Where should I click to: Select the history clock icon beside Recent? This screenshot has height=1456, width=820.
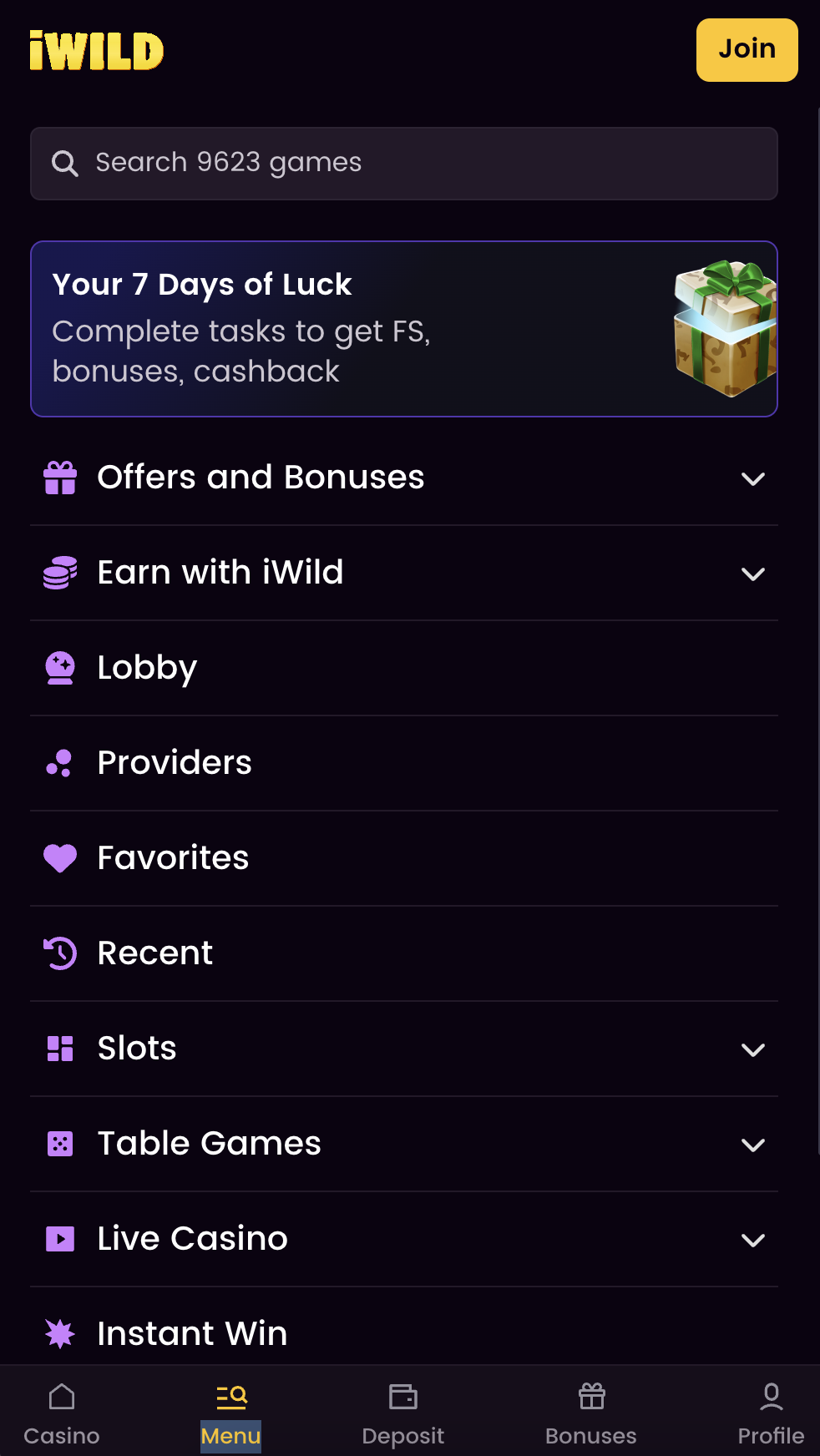pos(59,953)
